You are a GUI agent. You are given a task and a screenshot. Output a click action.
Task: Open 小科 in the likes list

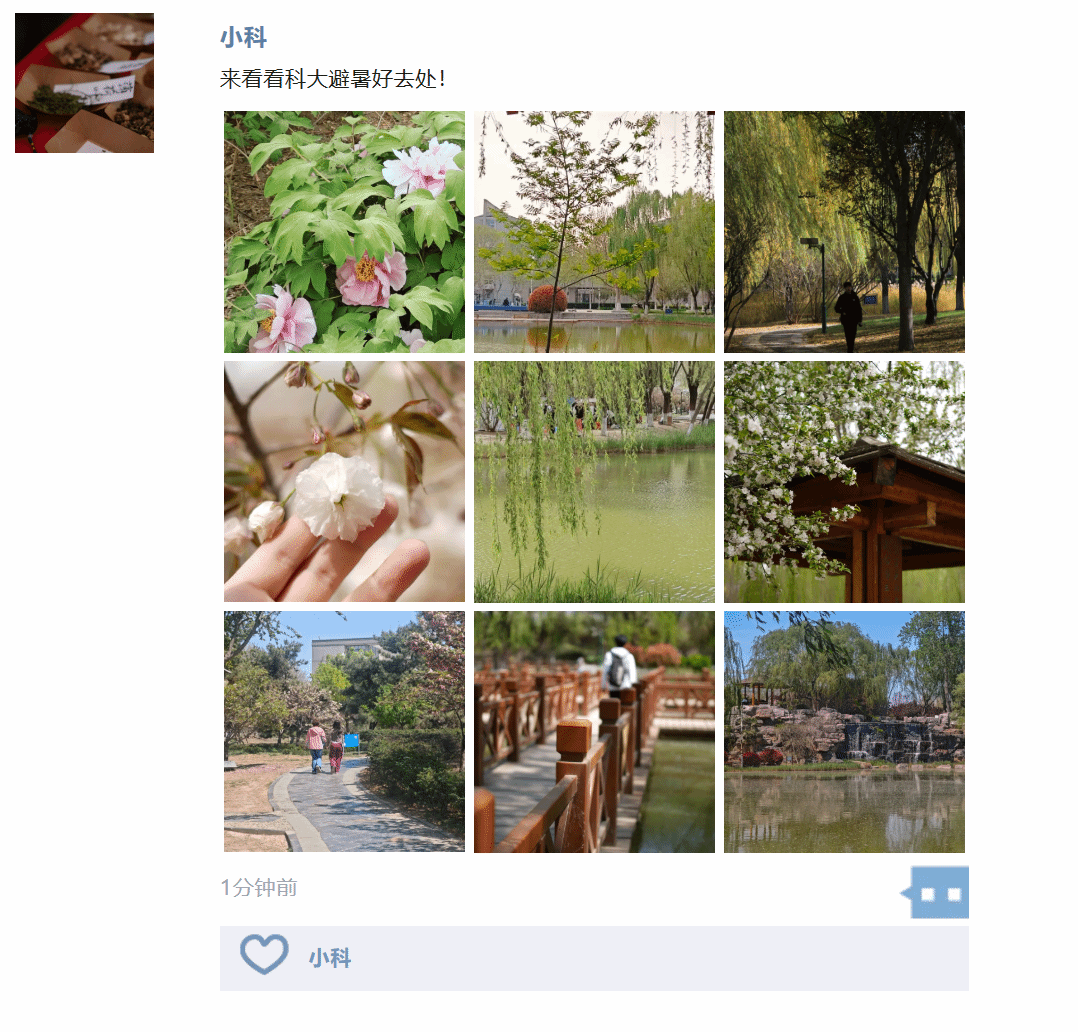pos(330,958)
